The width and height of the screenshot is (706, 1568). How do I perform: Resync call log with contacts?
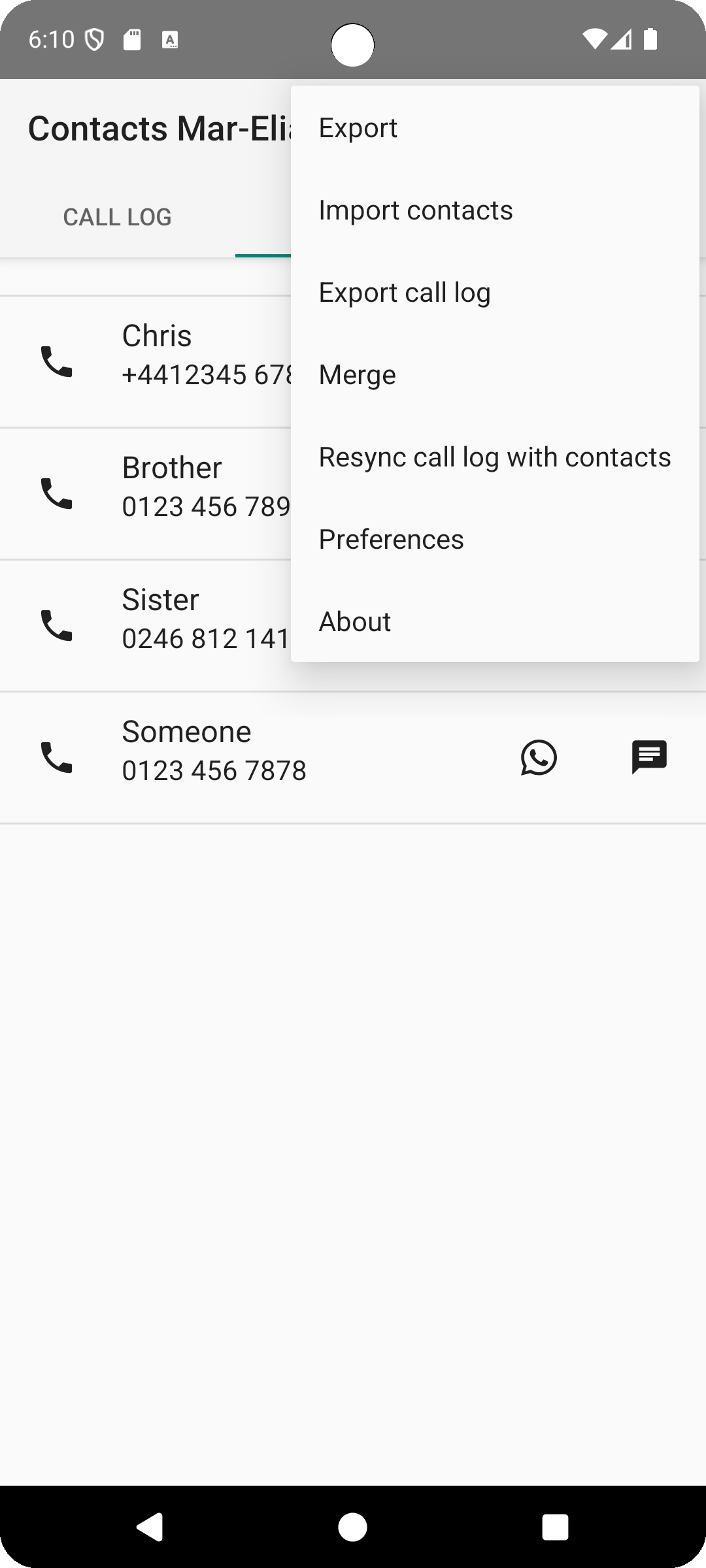point(494,457)
